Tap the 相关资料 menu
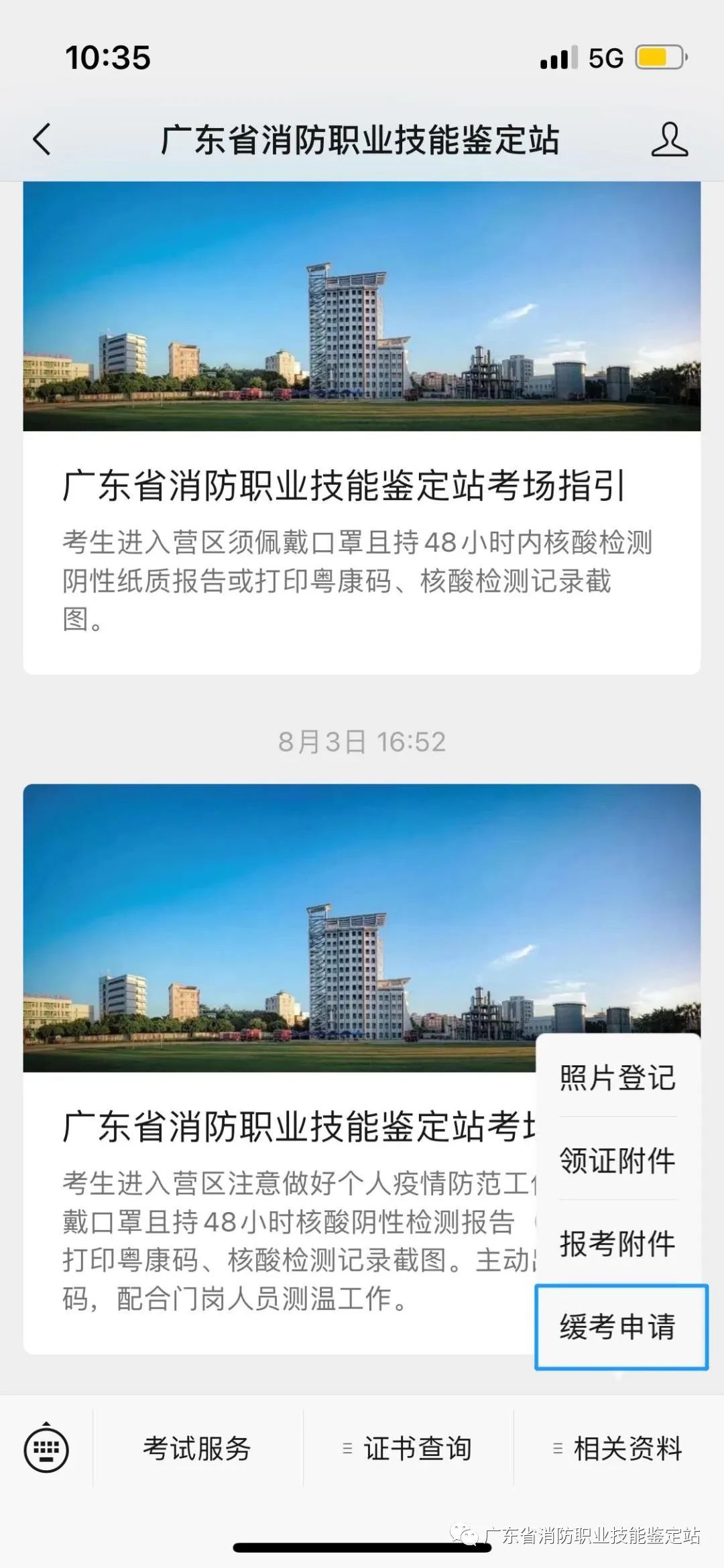This screenshot has height=1568, width=724. pos(619,1449)
